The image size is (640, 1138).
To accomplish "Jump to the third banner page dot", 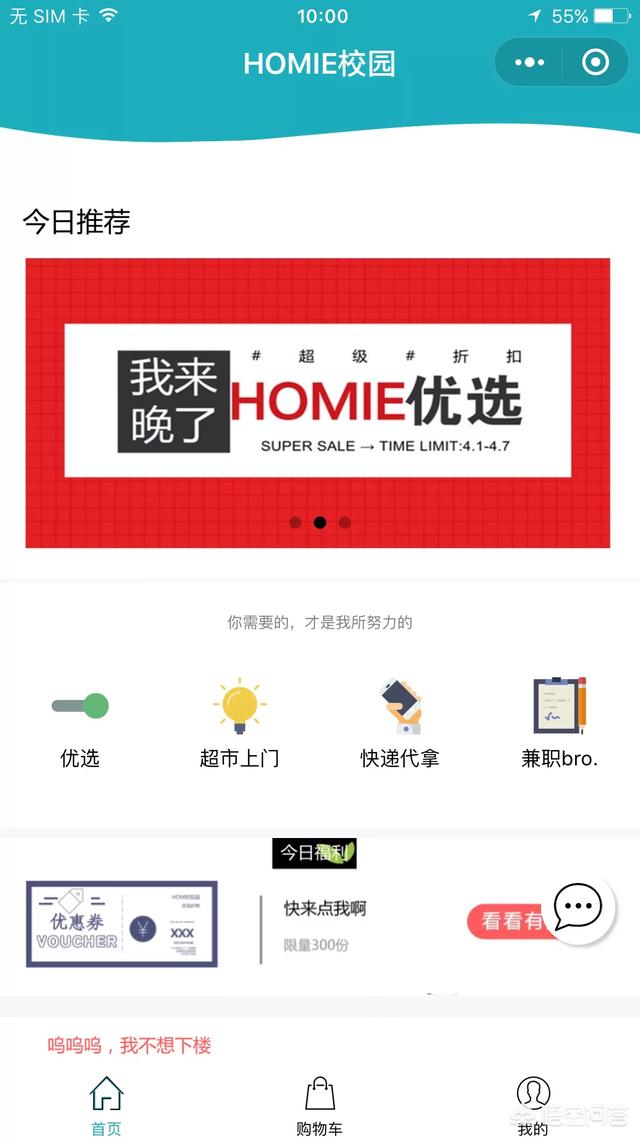I will (x=345, y=522).
